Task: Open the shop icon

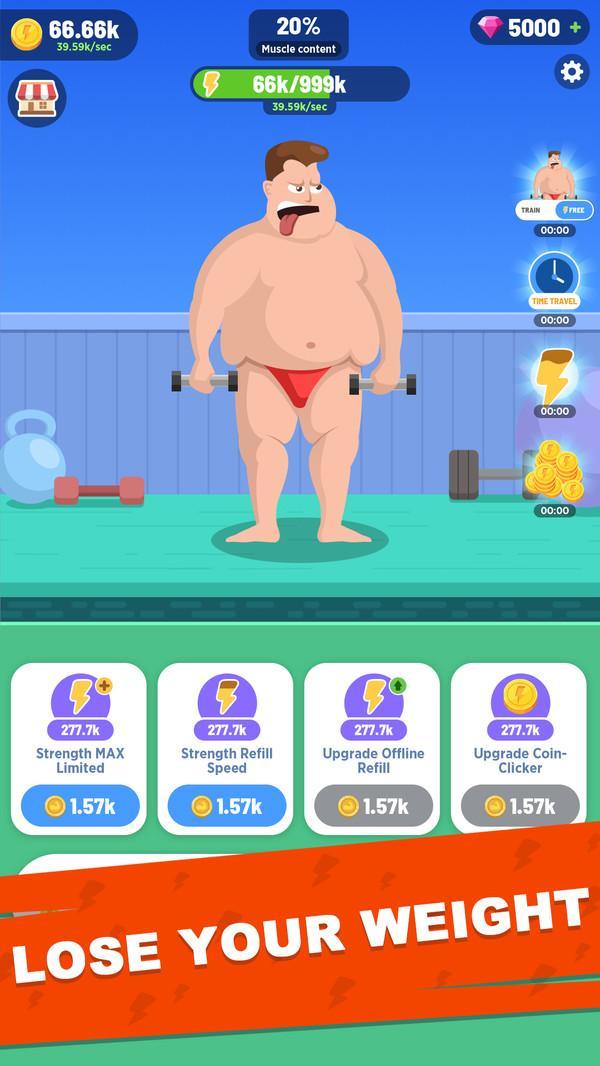Action: tap(36, 98)
